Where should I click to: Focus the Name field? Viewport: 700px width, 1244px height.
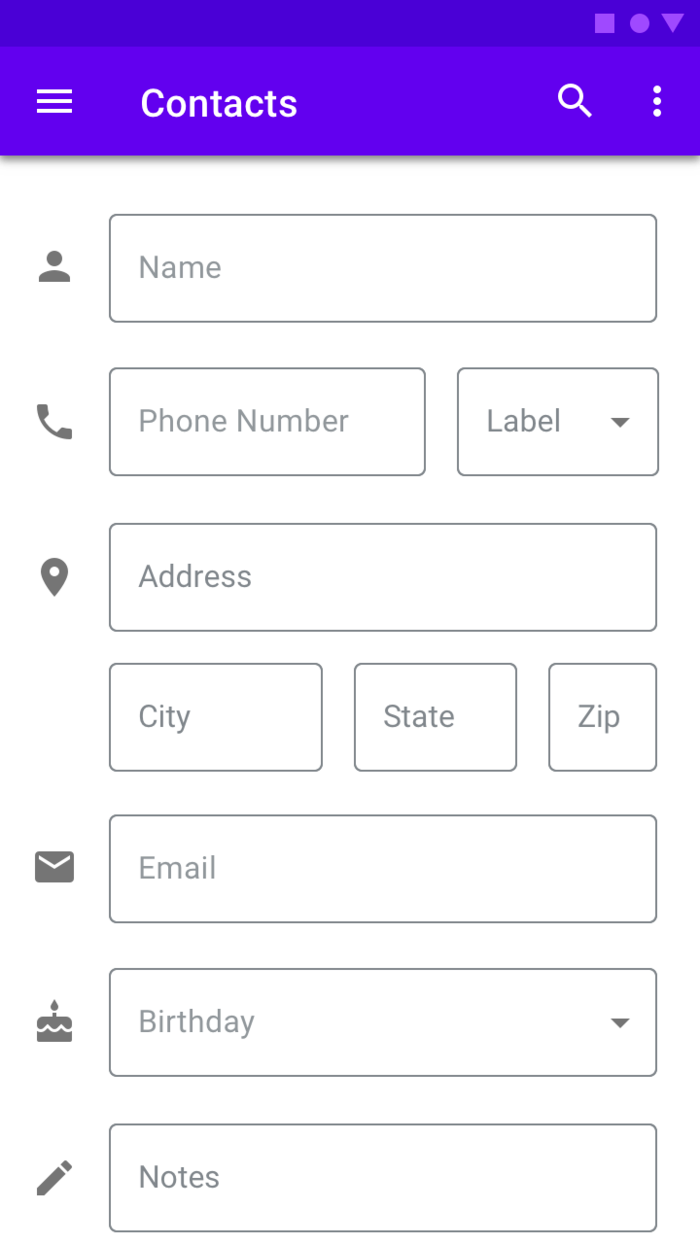pos(382,268)
